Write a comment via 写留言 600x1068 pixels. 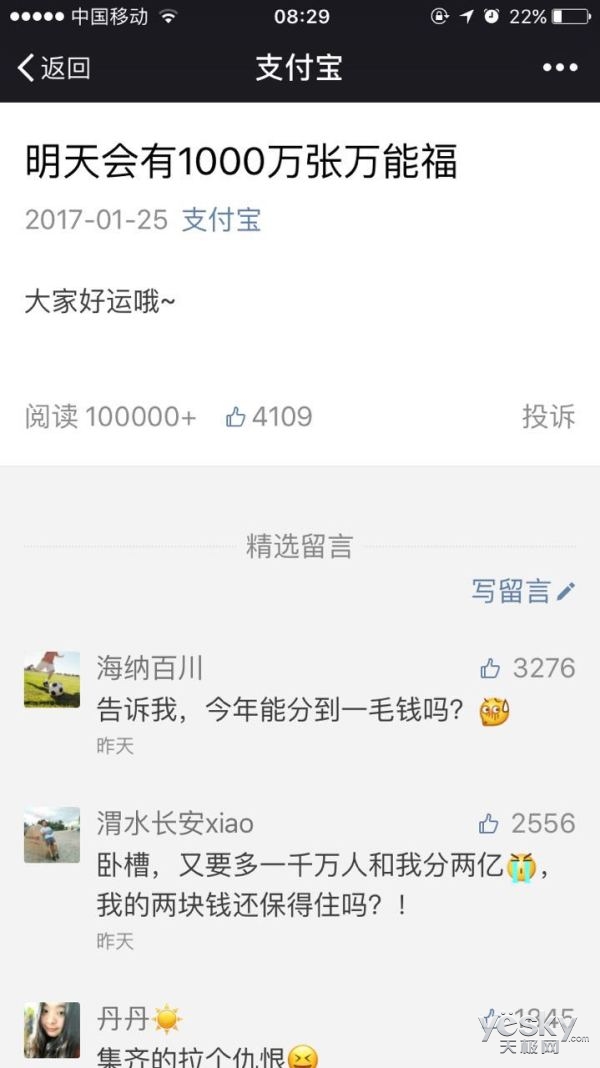coord(523,591)
